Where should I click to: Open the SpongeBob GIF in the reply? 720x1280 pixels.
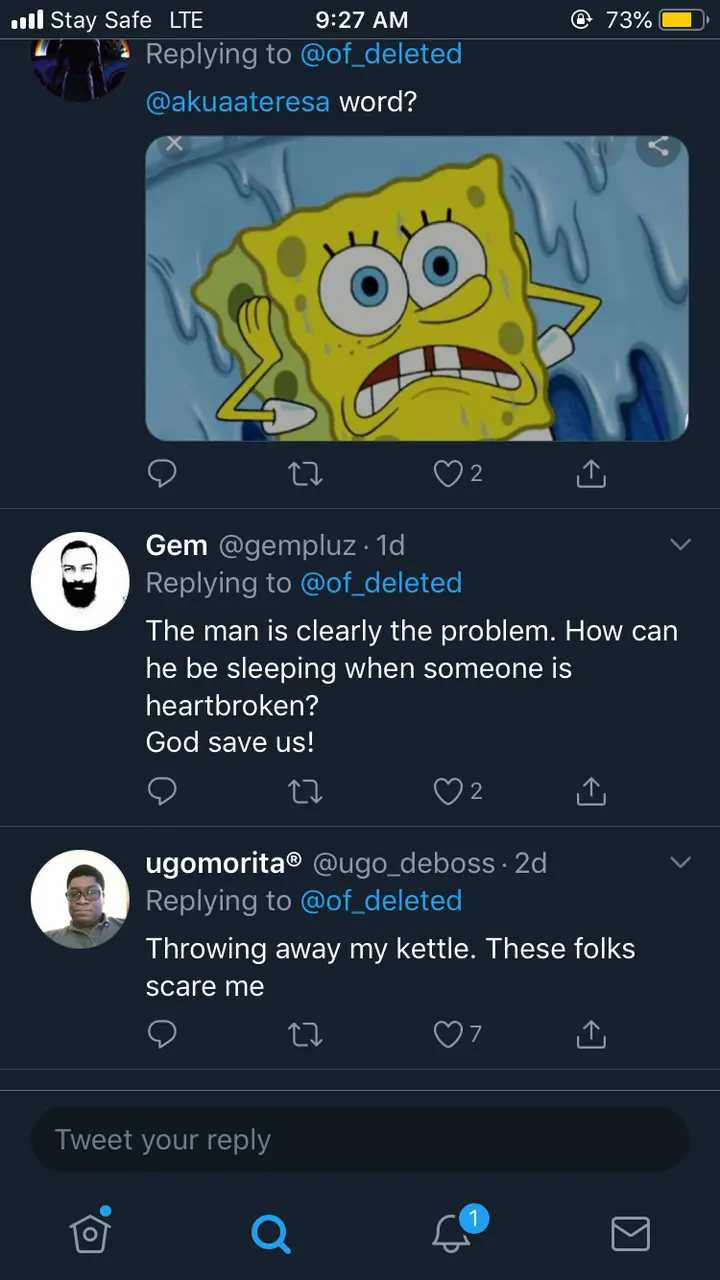[416, 288]
